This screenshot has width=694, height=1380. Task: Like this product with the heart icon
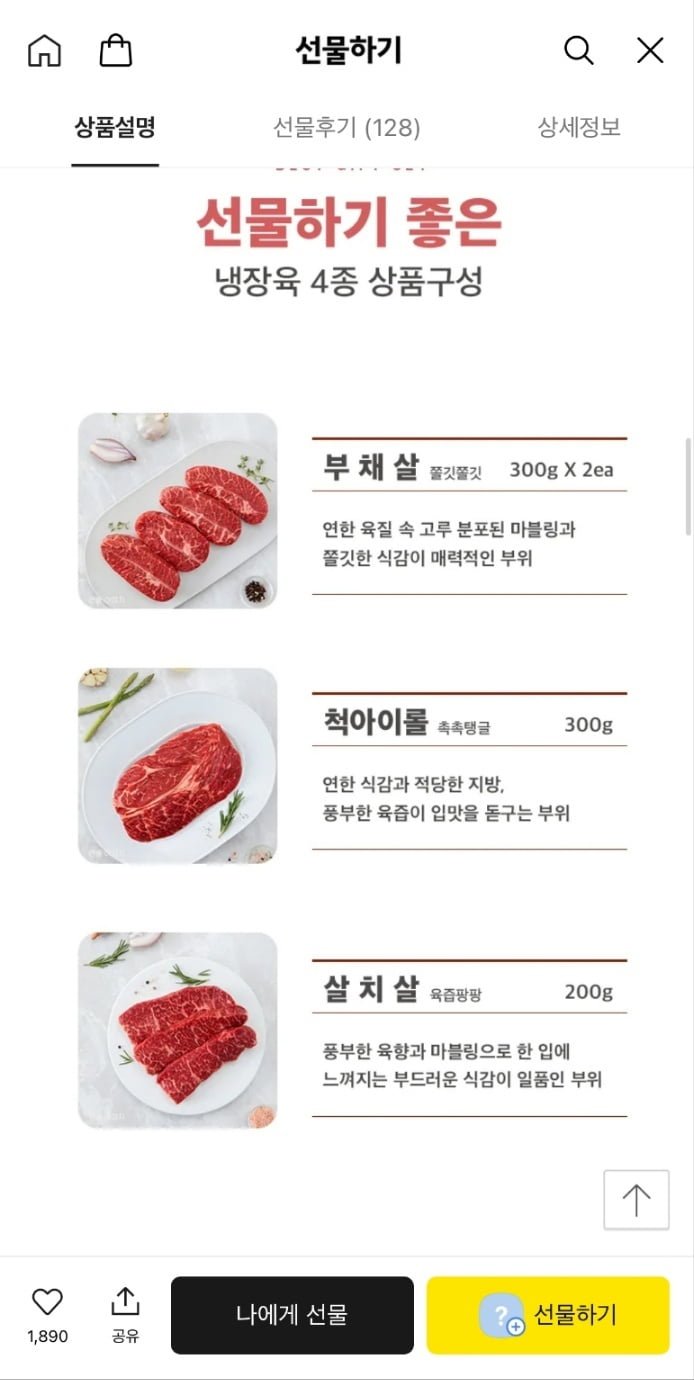(x=47, y=1302)
